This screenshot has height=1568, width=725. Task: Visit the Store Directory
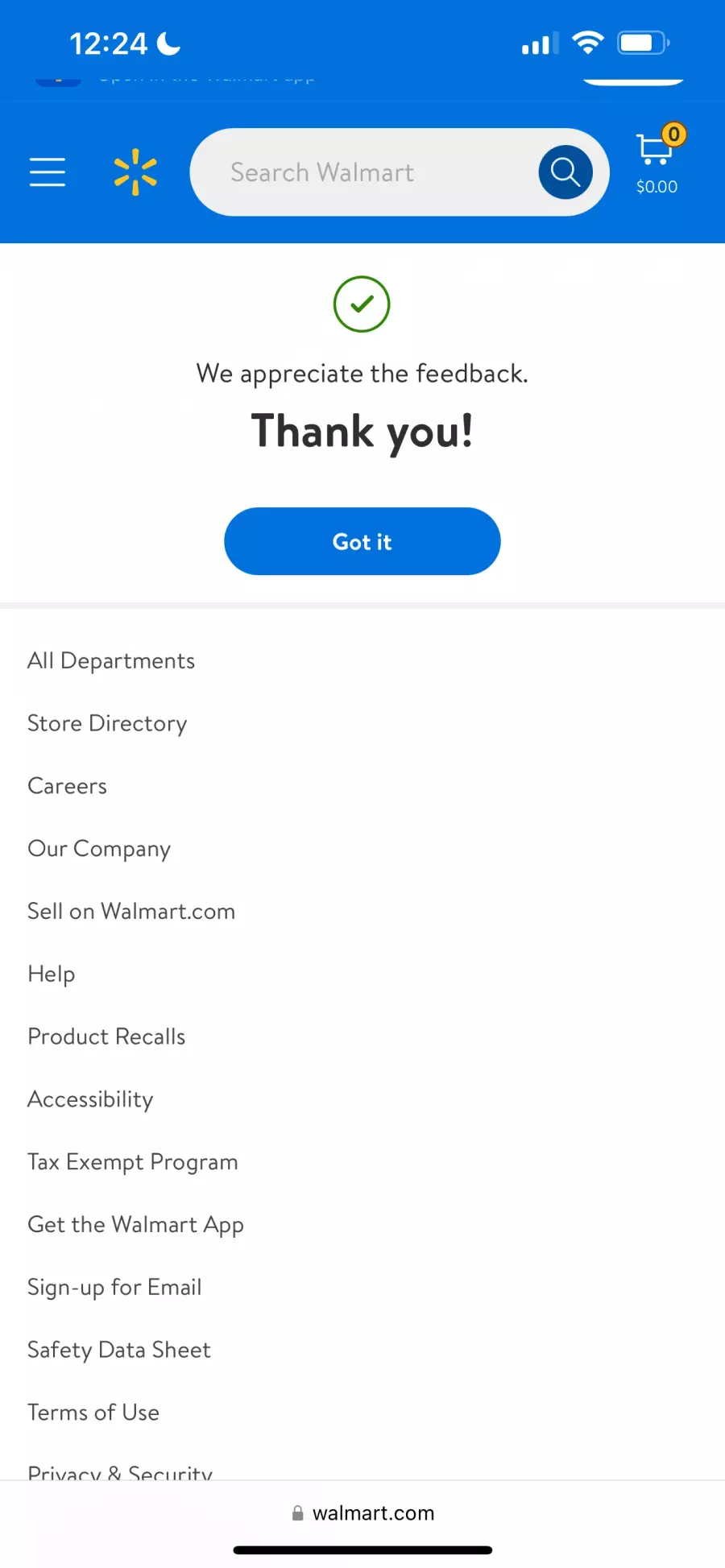click(107, 723)
